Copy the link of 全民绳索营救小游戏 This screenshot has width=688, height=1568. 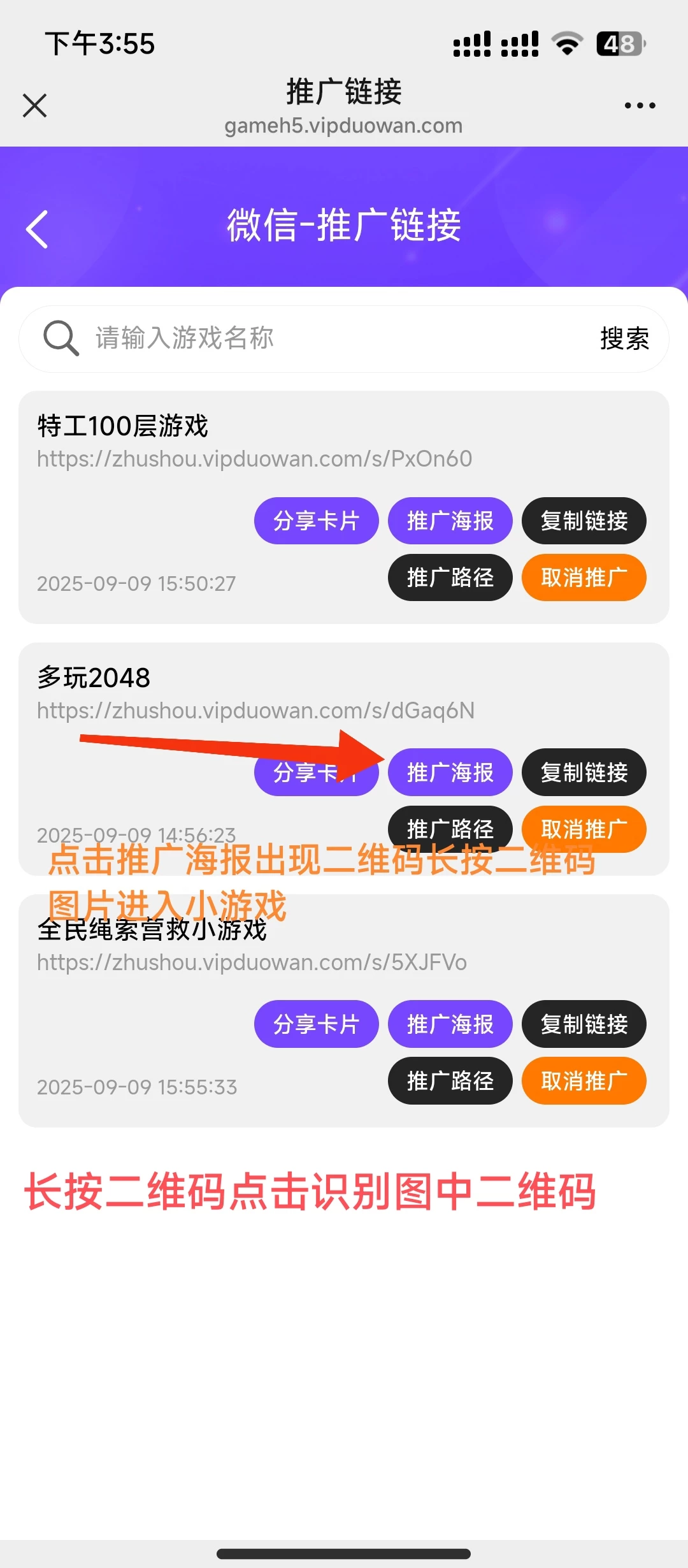click(x=584, y=1024)
